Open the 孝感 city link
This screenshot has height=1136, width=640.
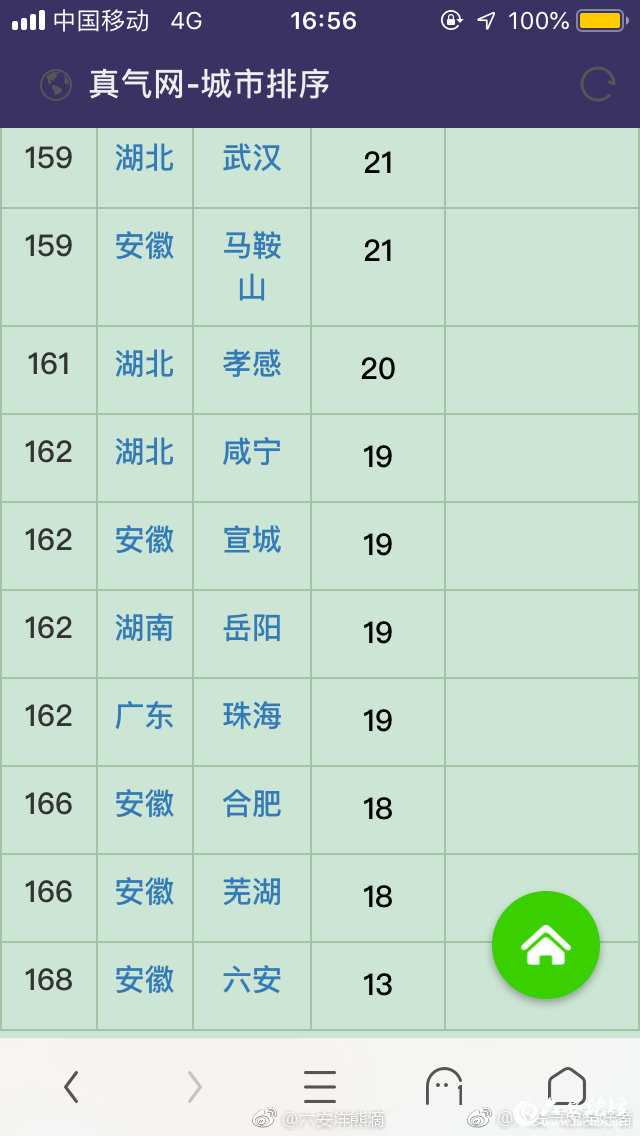tap(252, 364)
